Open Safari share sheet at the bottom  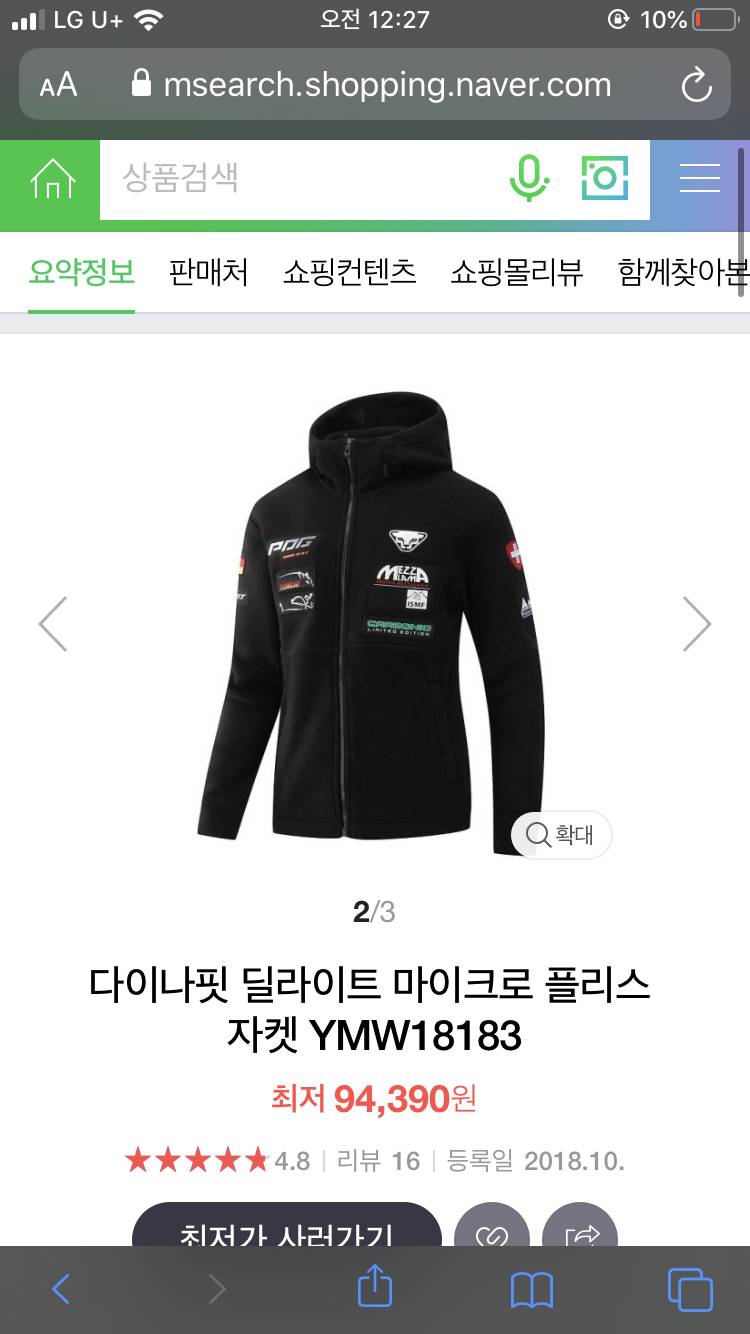click(374, 1289)
